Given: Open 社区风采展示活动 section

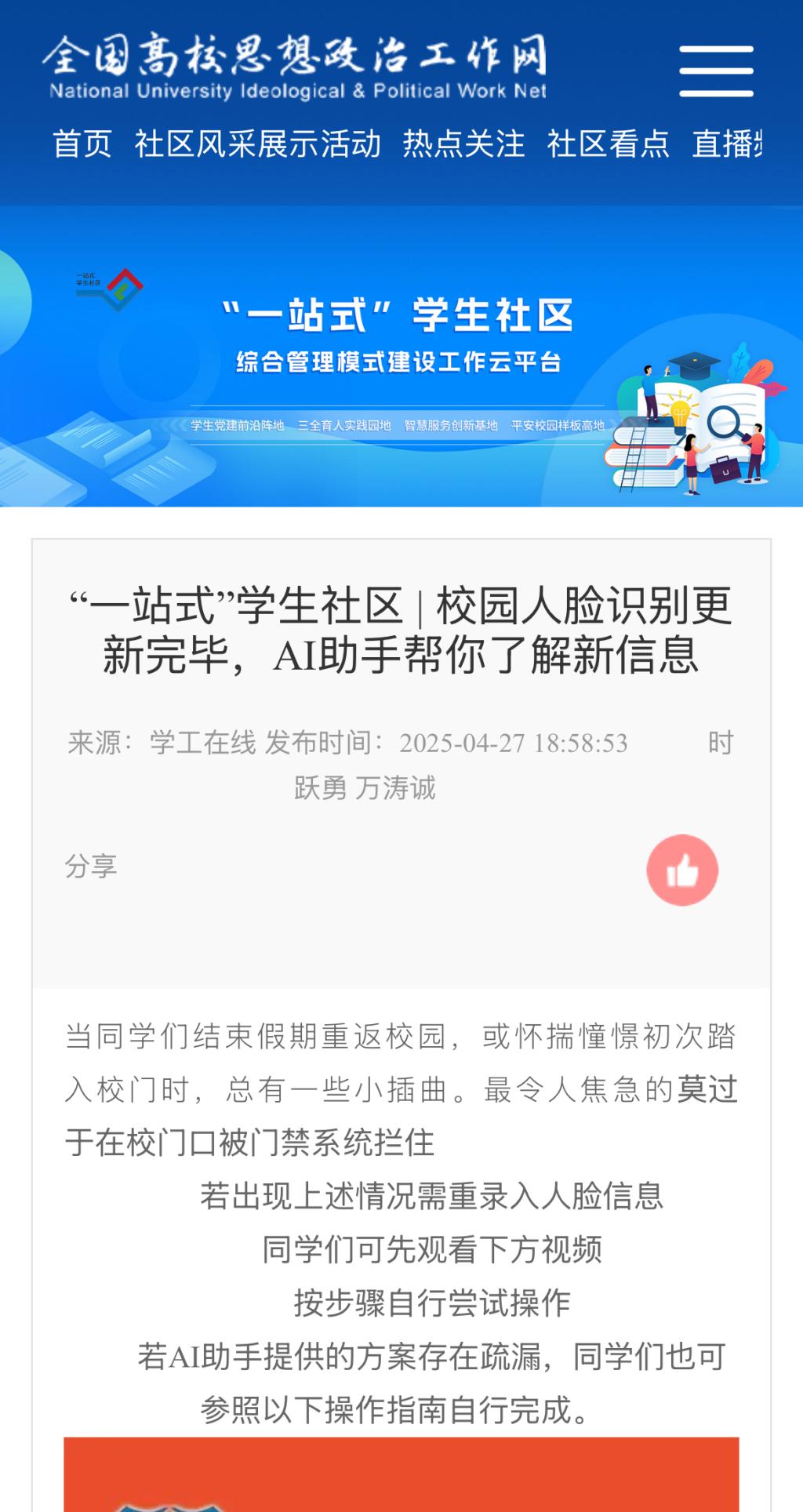Looking at the screenshot, I should point(257,144).
